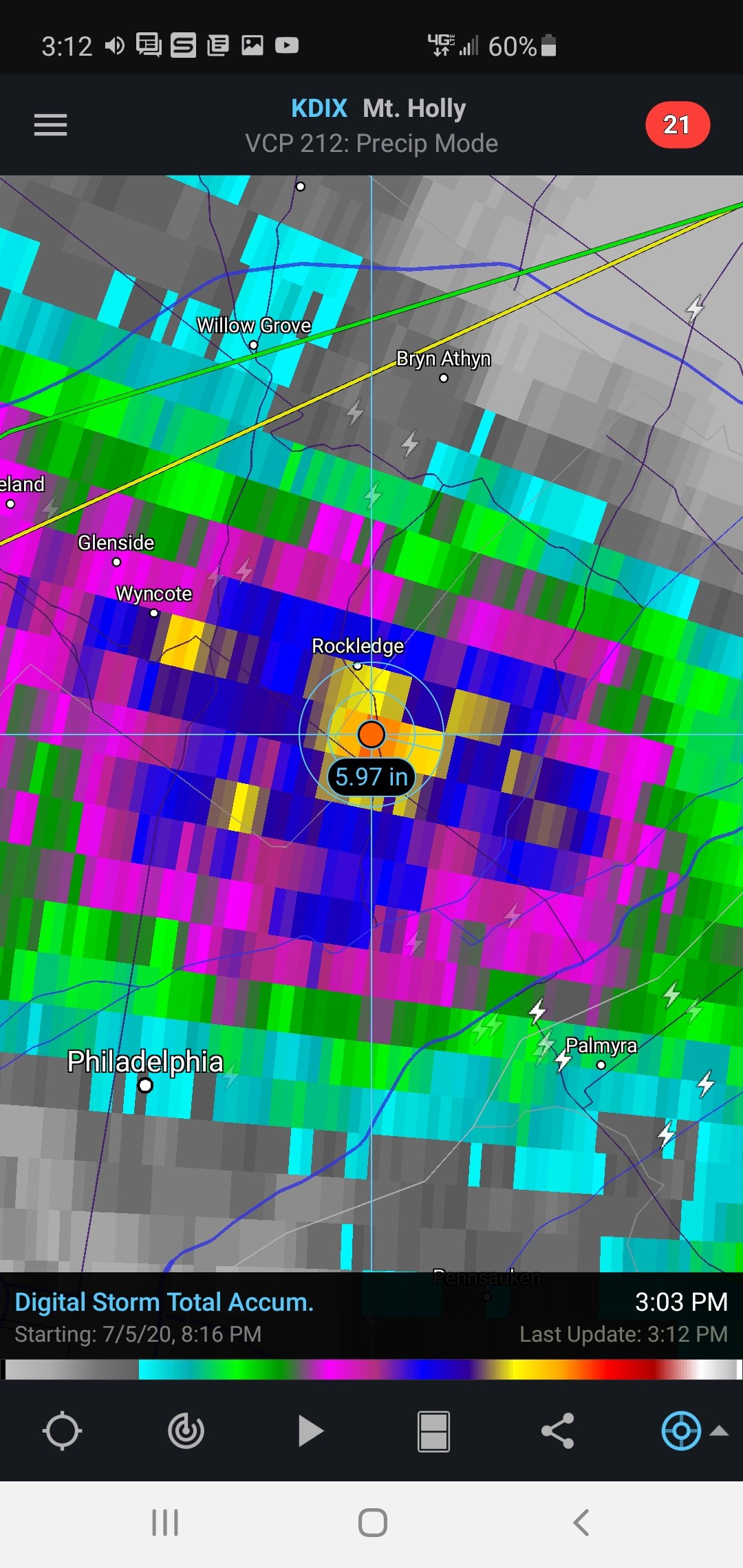Play the radar animation loop

click(x=310, y=1431)
